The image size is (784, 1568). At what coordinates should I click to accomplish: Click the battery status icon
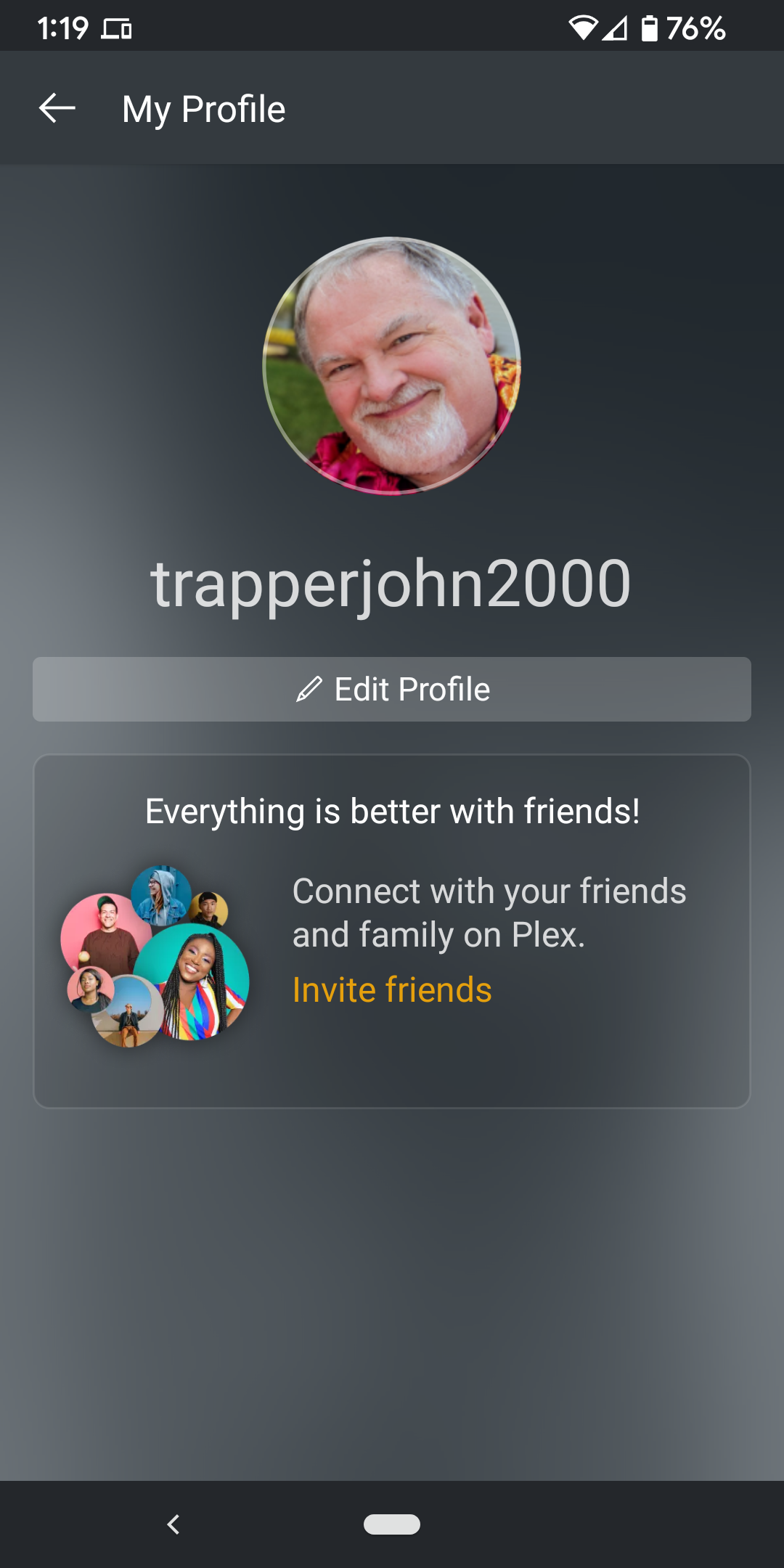click(x=648, y=28)
